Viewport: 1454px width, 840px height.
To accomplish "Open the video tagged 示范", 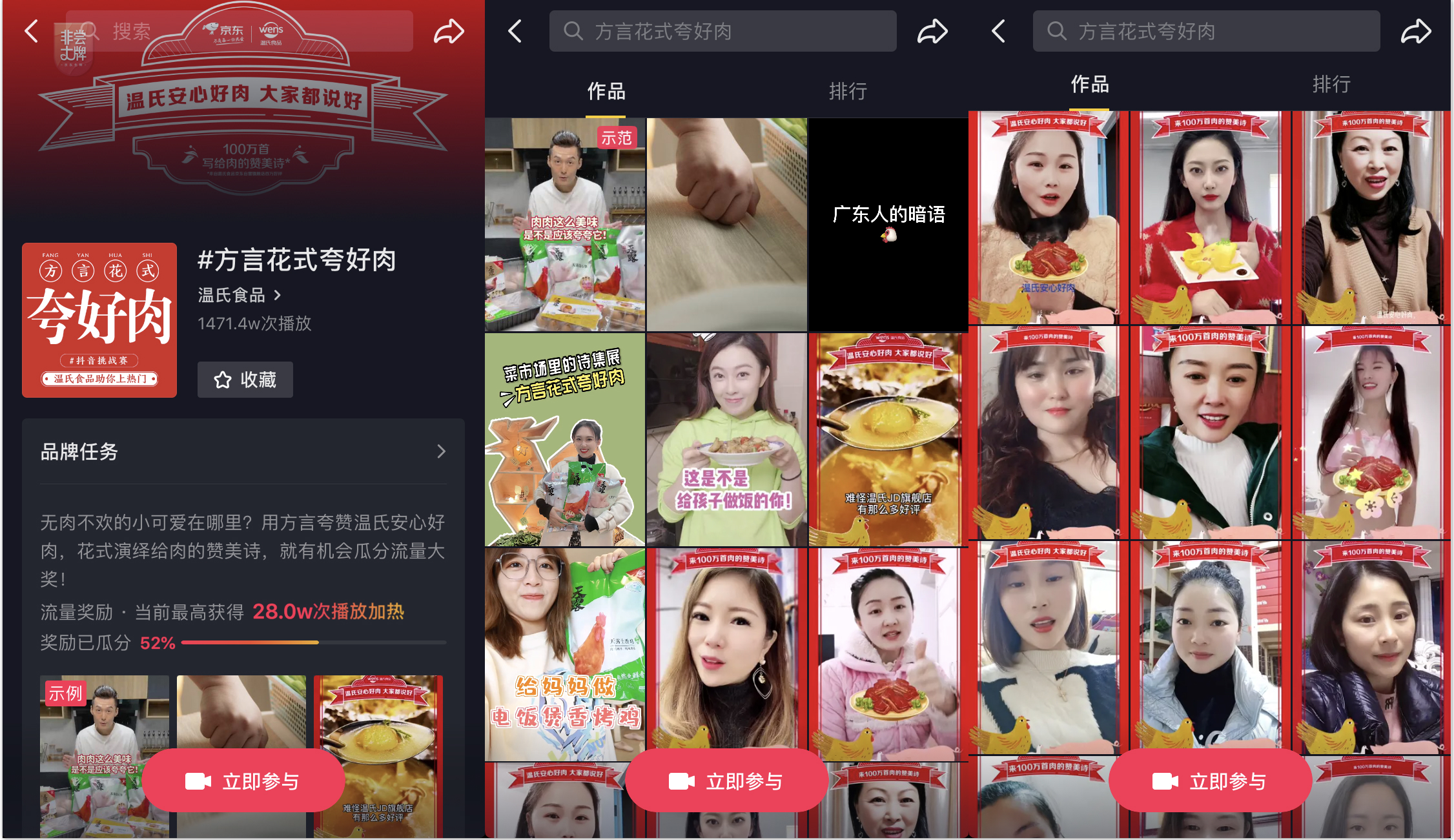I will (x=564, y=224).
